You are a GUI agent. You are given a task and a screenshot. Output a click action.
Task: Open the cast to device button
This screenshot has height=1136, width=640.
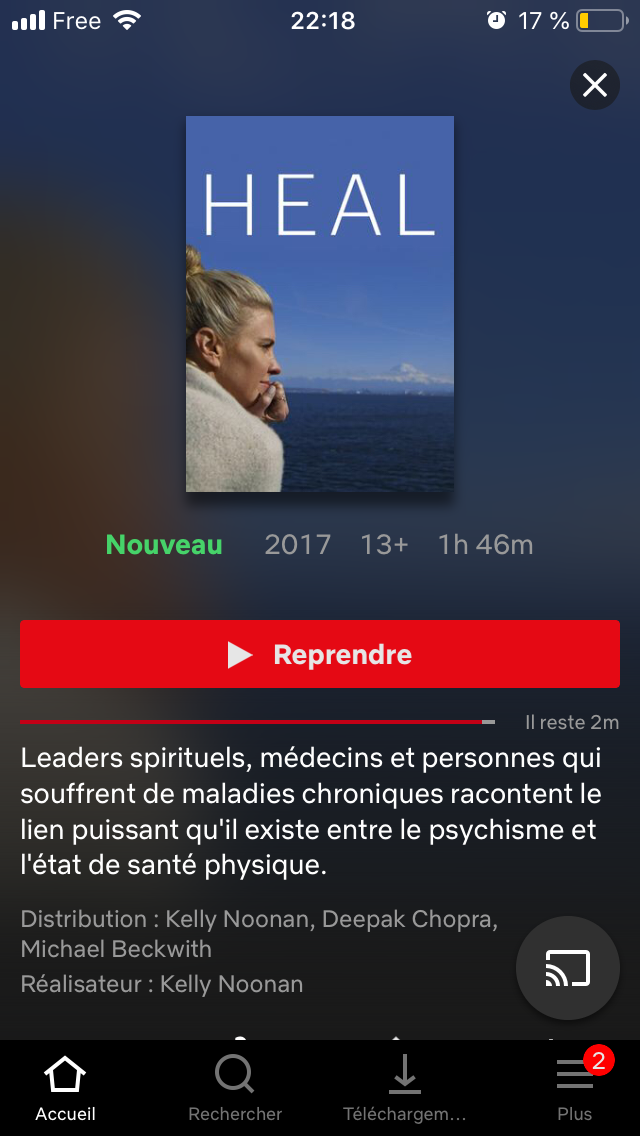(x=568, y=968)
